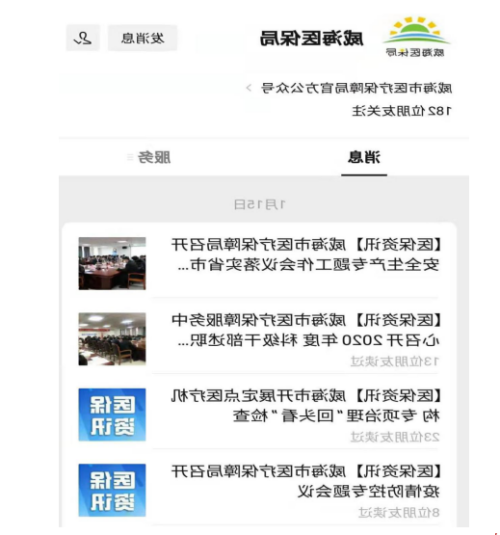This screenshot has height=535, width=500.
Task: Open article about 疫情防控专题会议
Action: pyautogui.click(x=259, y=490)
